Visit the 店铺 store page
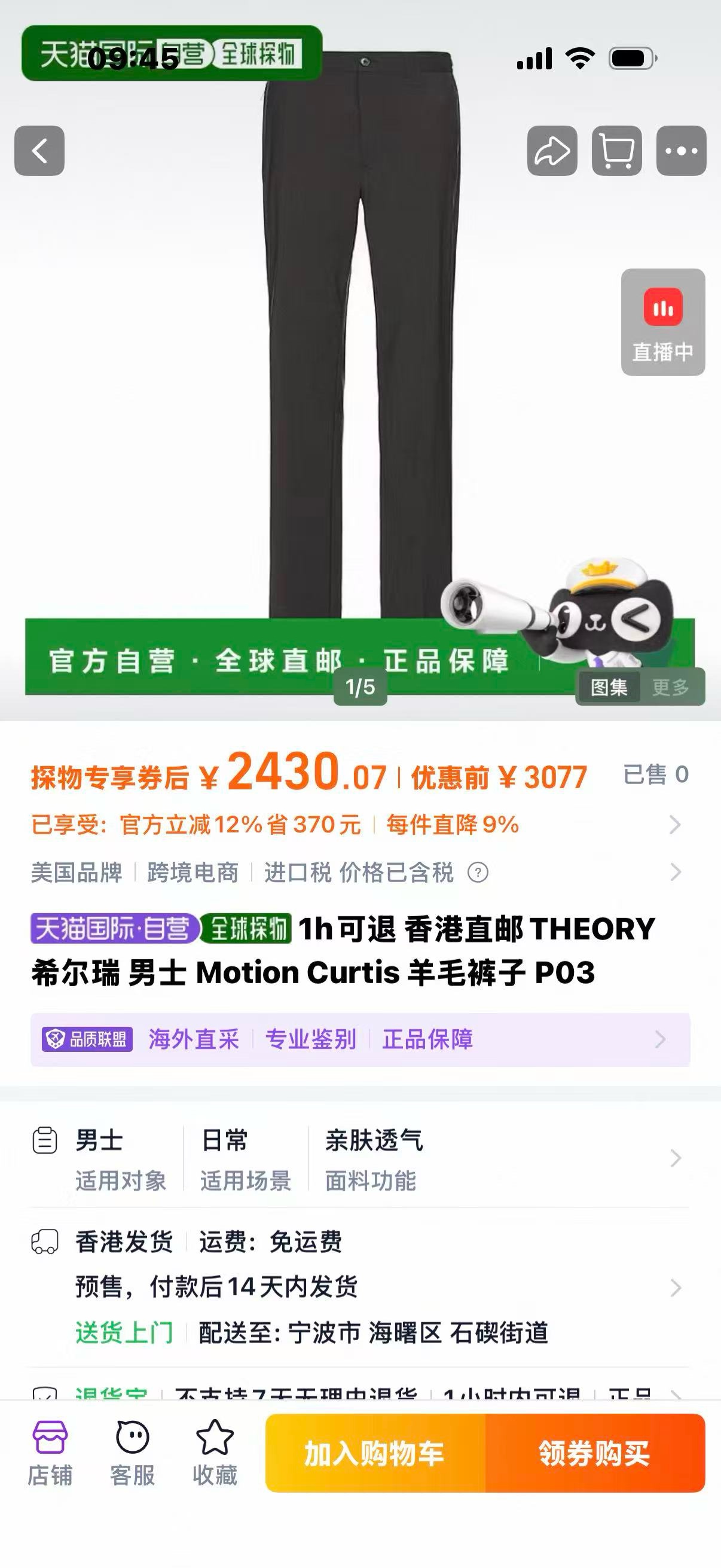Image resolution: width=721 pixels, height=1568 pixels. tap(50, 1453)
